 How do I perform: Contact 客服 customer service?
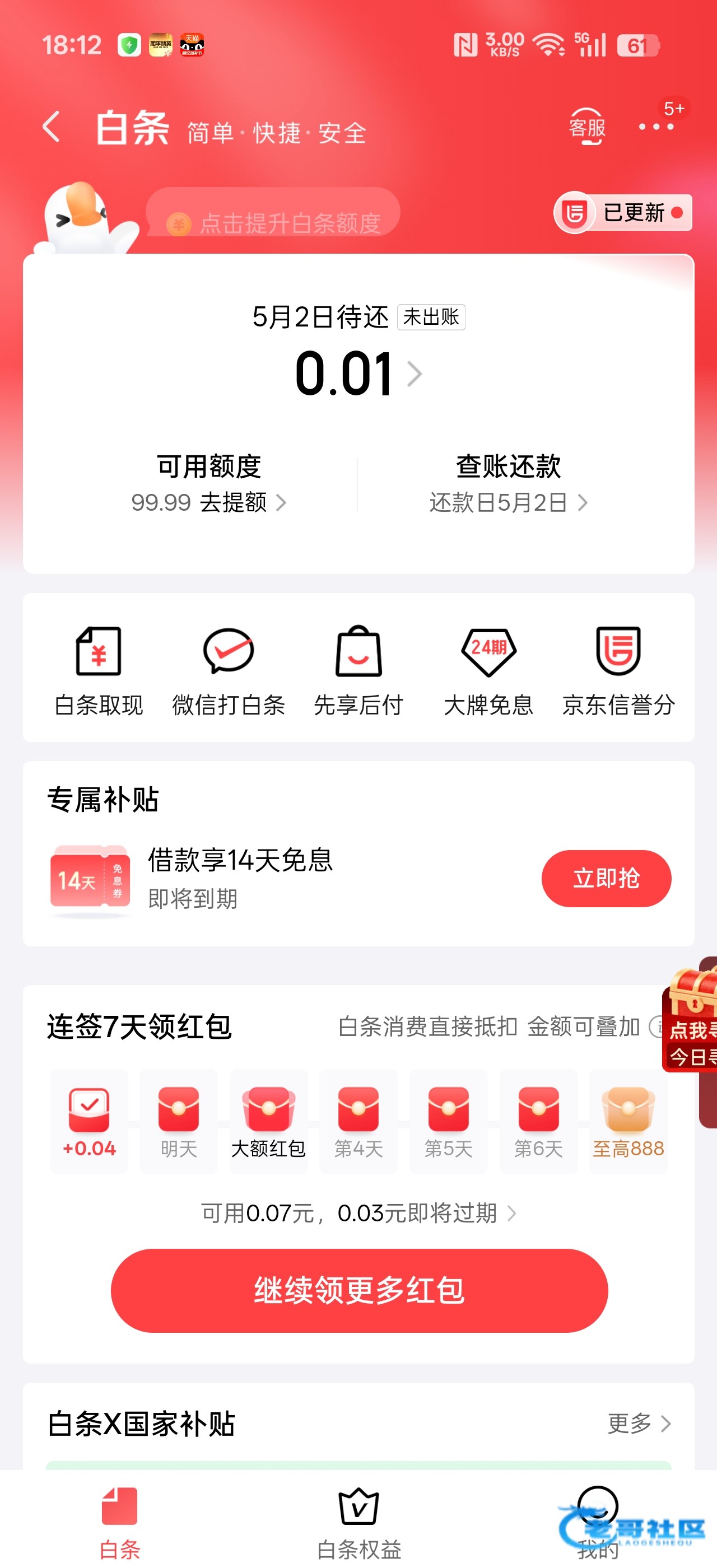[586, 127]
